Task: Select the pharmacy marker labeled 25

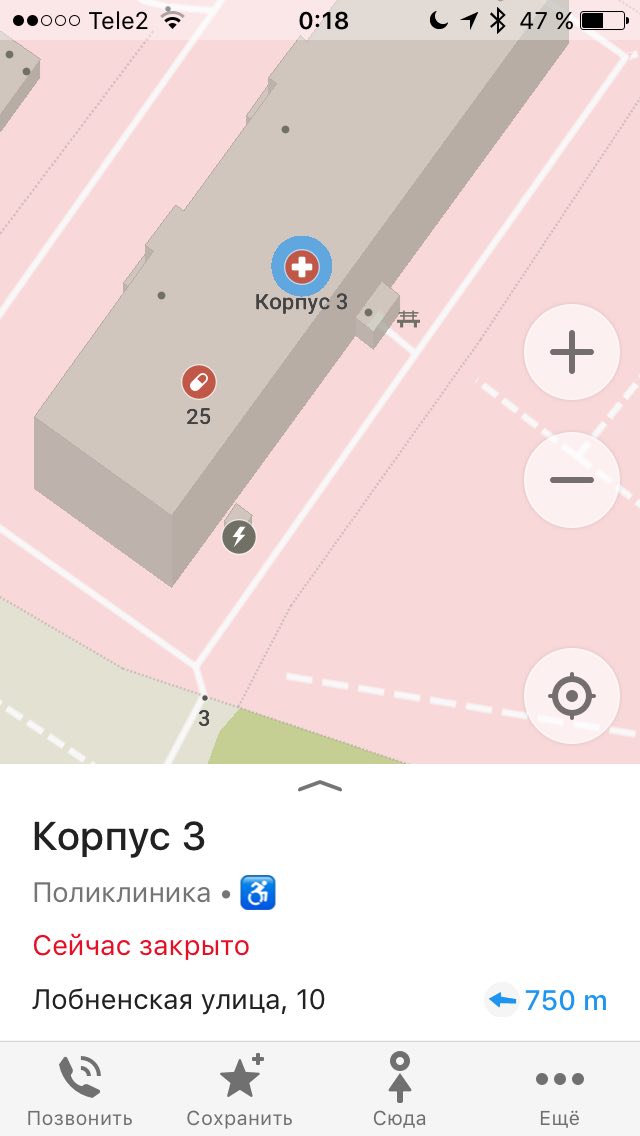Action: (x=199, y=383)
